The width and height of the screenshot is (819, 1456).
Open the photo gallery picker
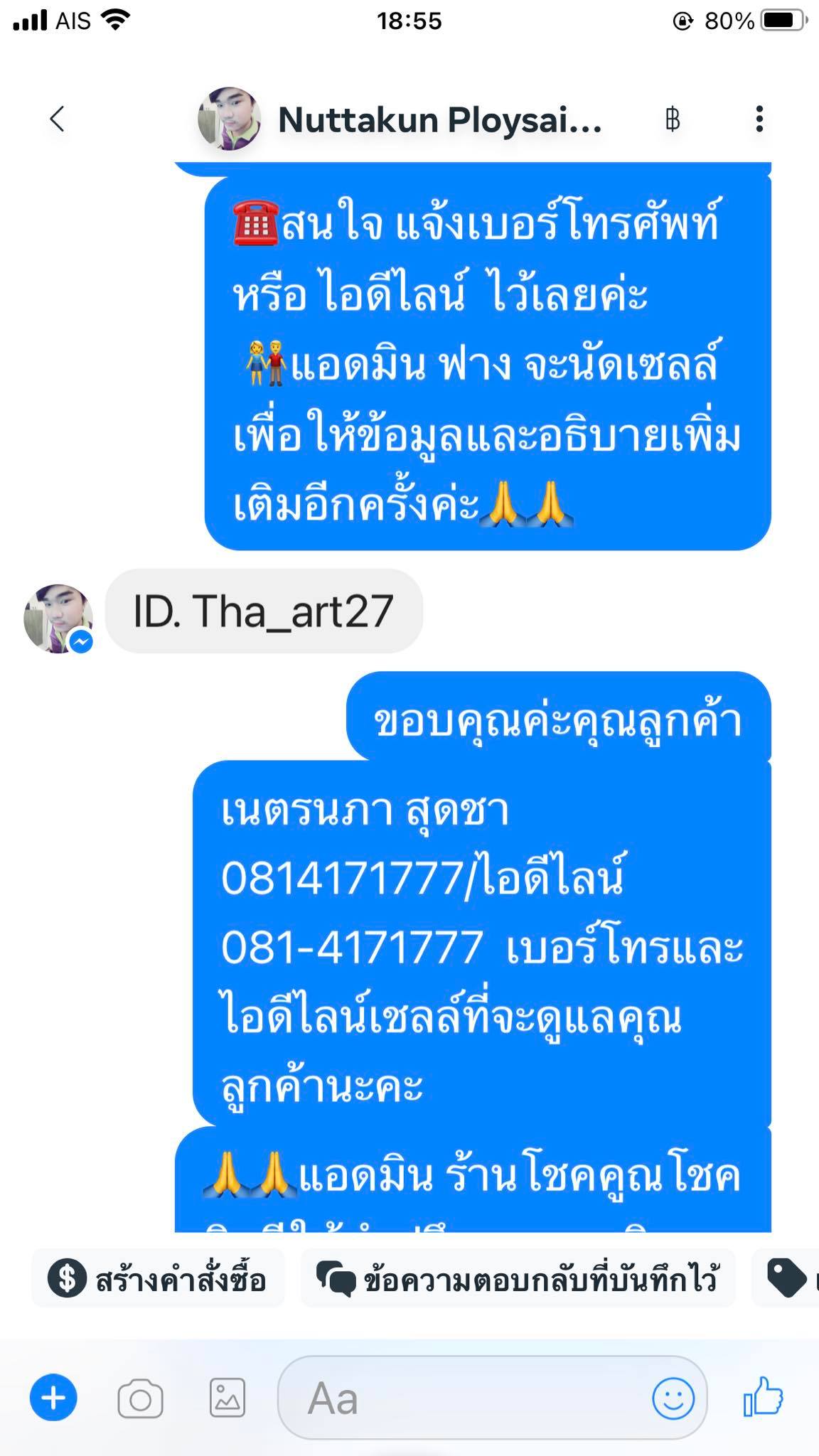227,1398
